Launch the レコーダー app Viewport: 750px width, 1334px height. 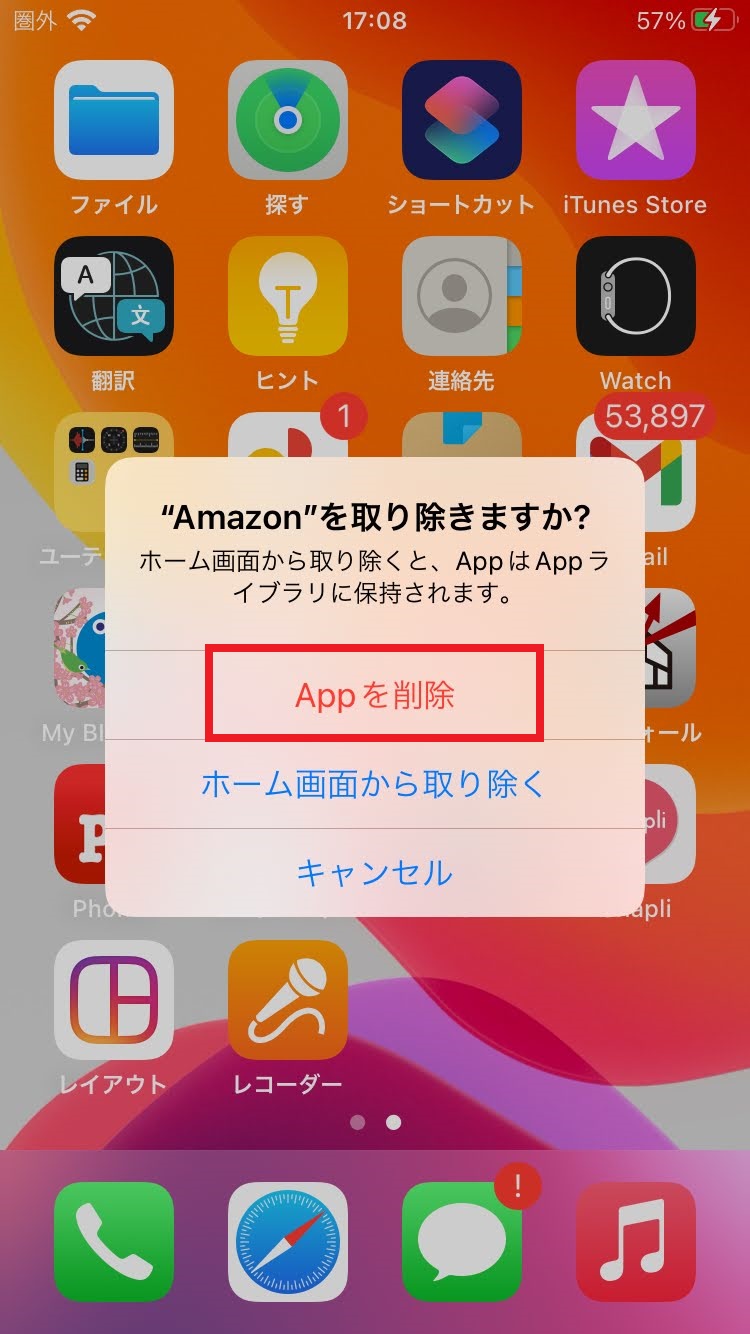pyautogui.click(x=287, y=1000)
